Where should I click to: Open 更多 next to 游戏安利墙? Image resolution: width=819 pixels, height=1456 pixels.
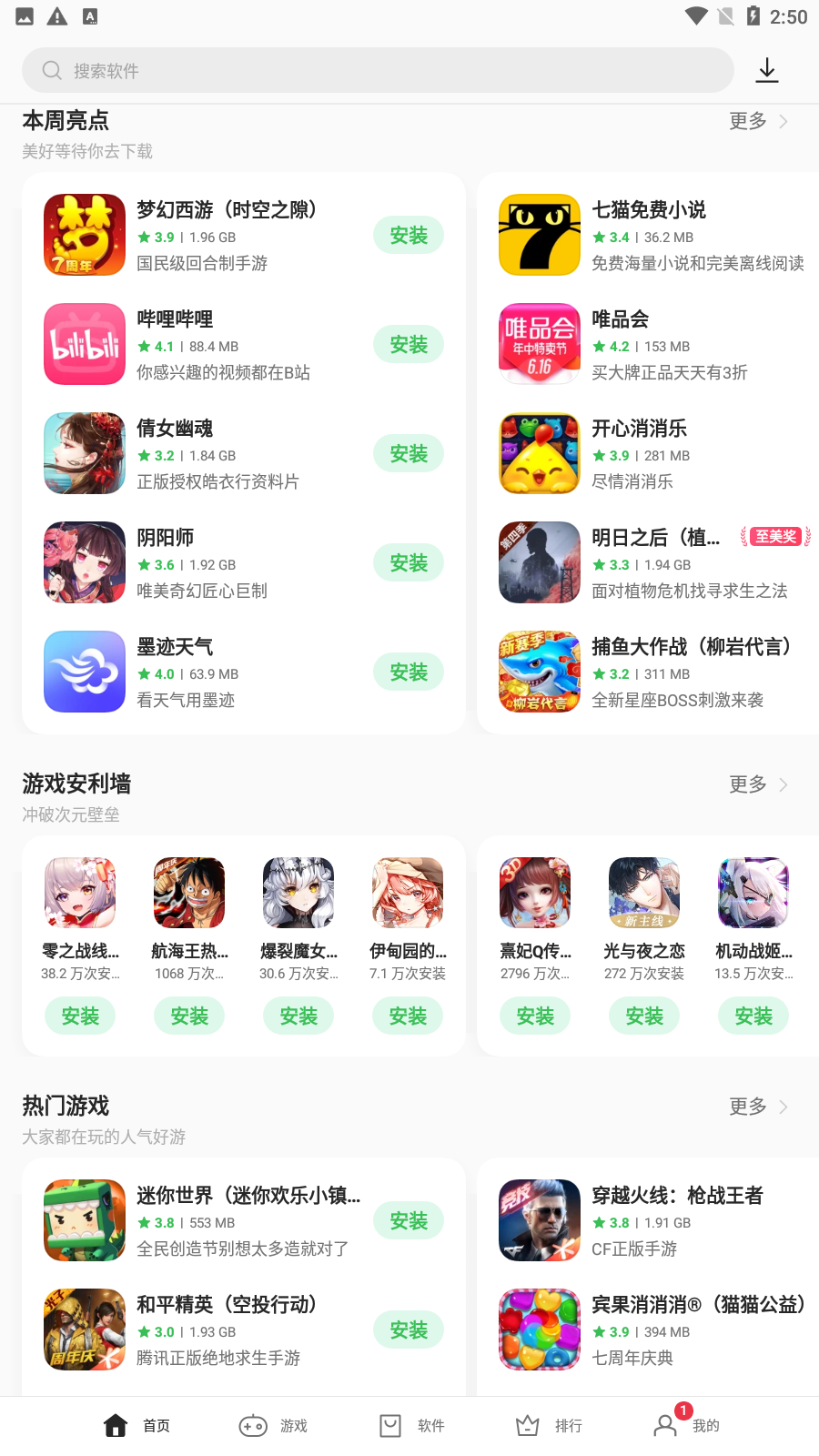point(746,784)
